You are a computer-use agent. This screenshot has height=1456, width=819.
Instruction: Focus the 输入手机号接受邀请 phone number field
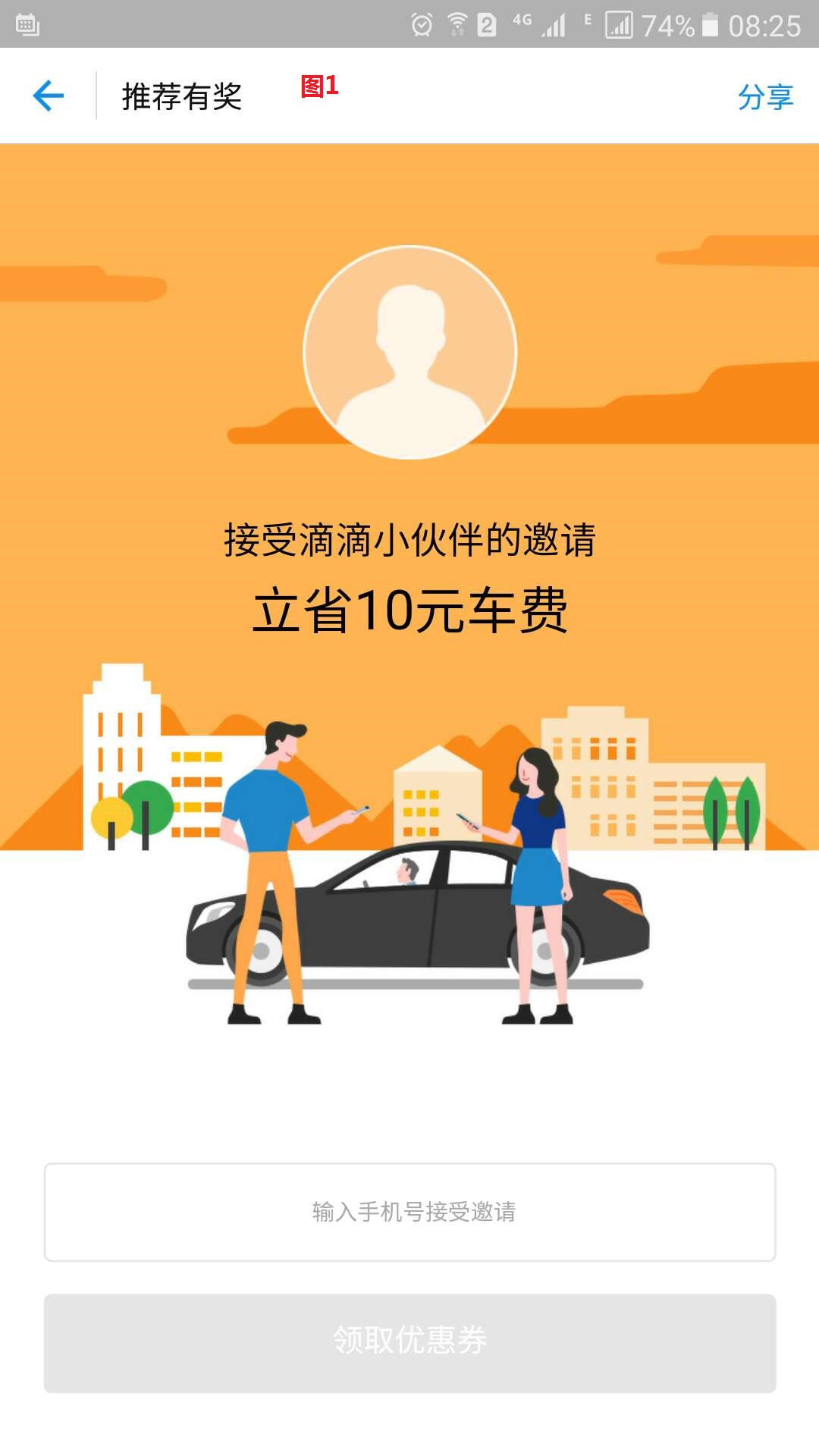(x=409, y=1212)
